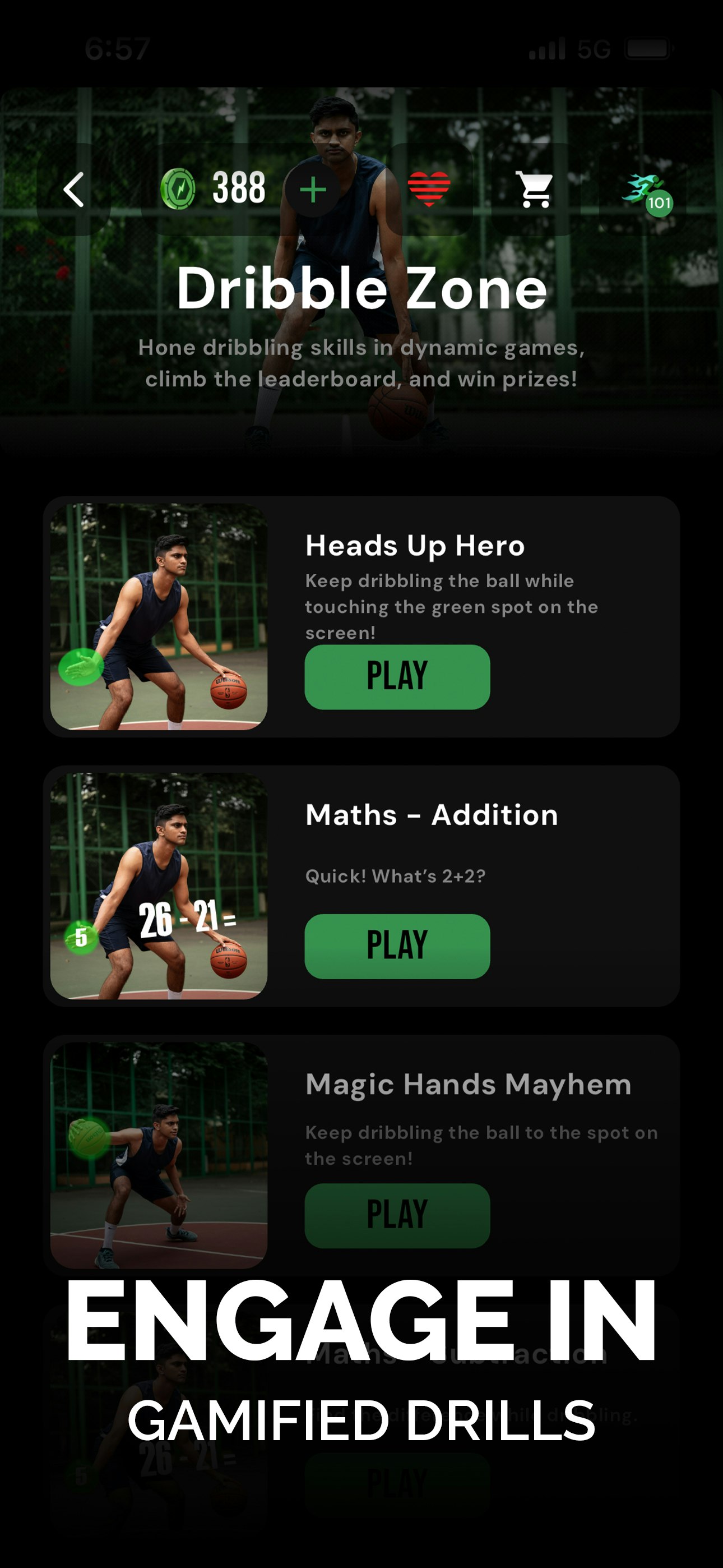Start the Maths - Addition drill
The image size is (723, 1568).
point(397,946)
